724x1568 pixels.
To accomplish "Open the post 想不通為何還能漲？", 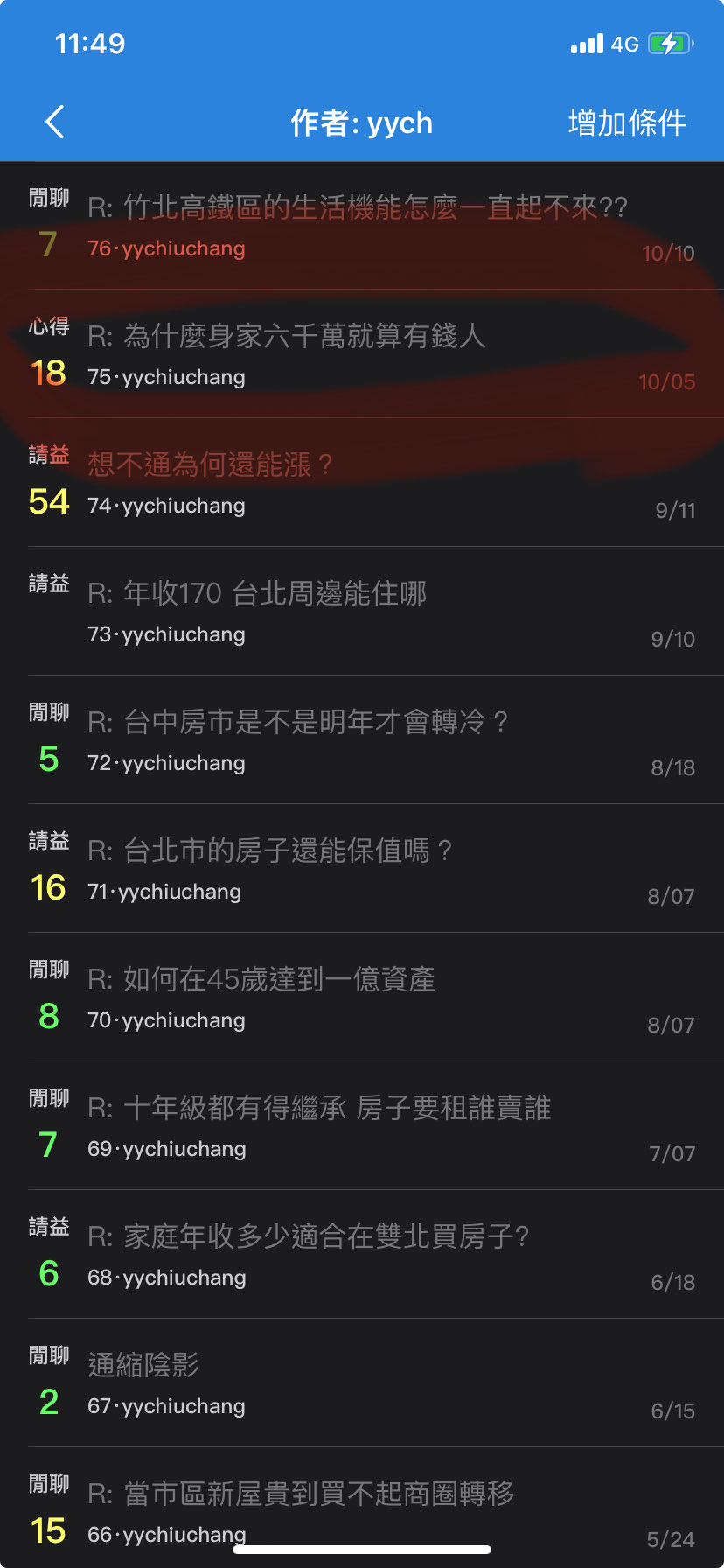I will [210, 465].
